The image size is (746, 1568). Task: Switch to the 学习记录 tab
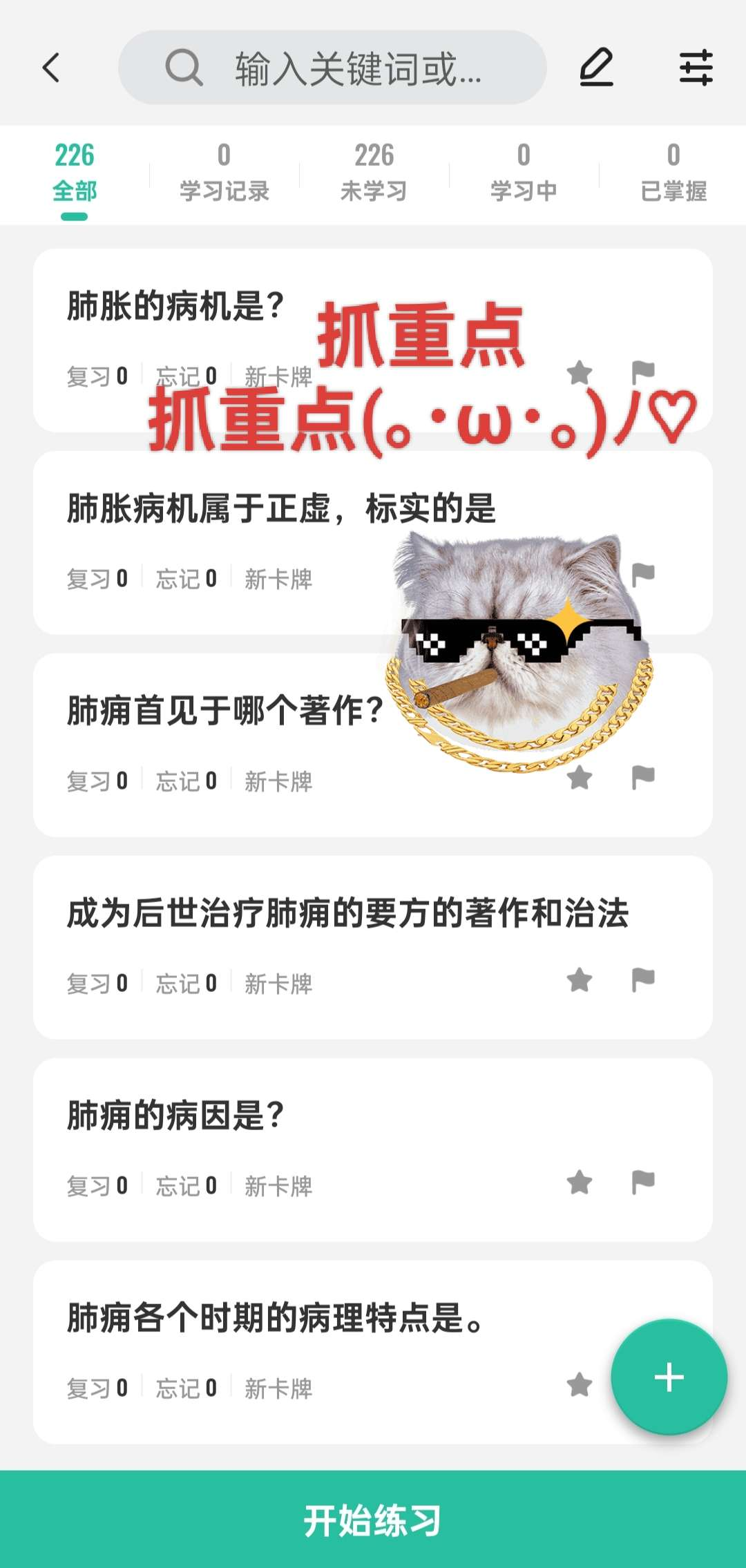[224, 174]
